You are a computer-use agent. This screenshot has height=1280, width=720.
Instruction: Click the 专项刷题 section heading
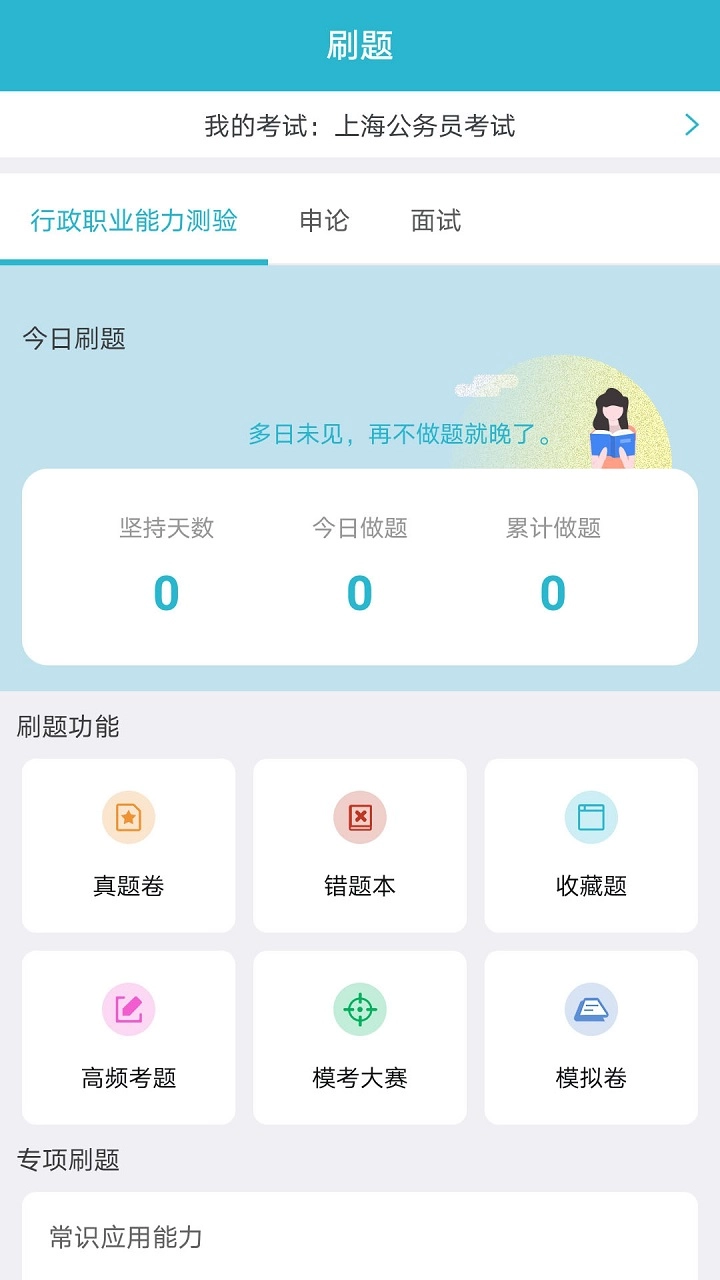click(69, 1161)
